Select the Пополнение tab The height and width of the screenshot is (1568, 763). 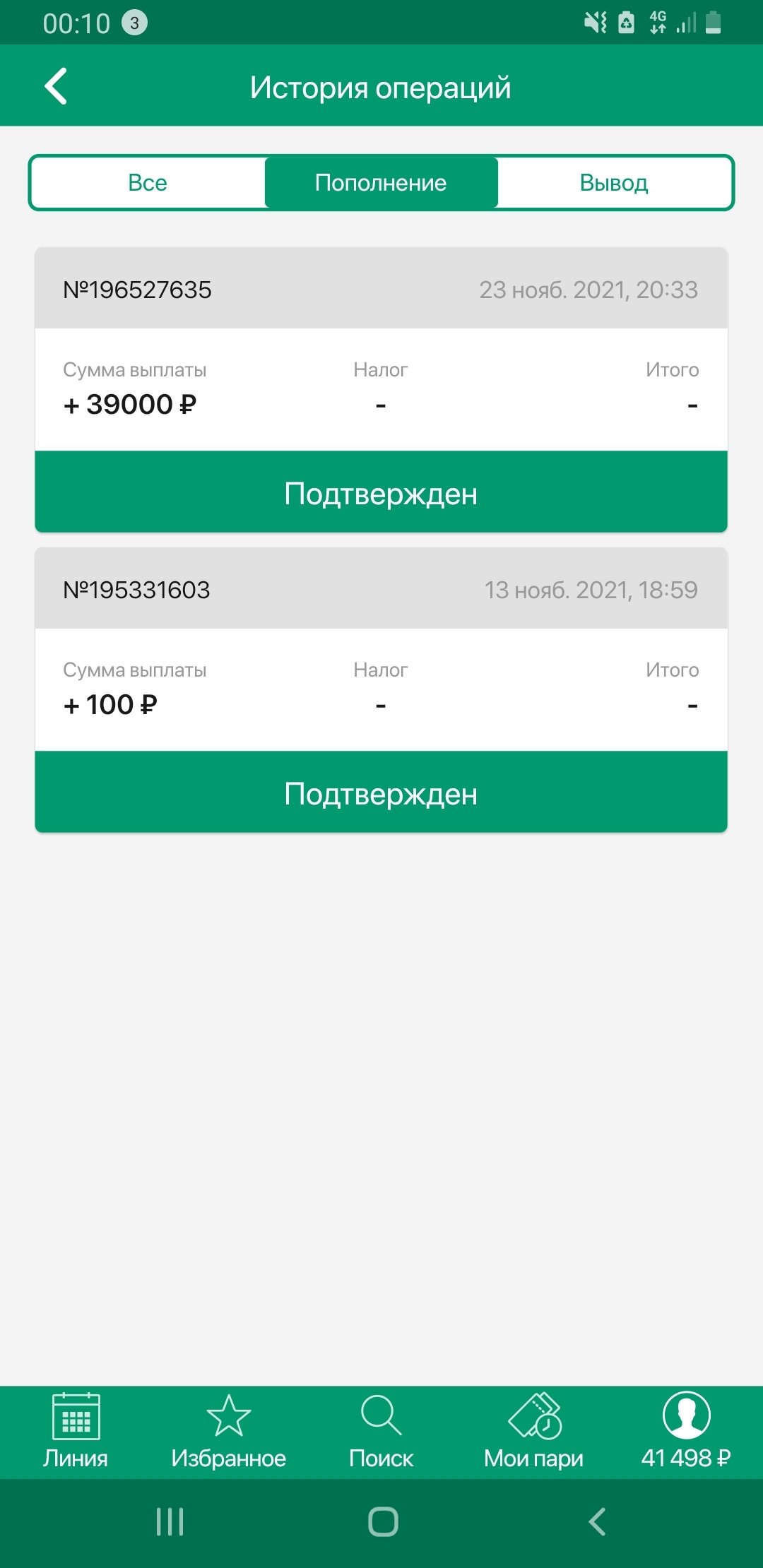pyautogui.click(x=381, y=183)
